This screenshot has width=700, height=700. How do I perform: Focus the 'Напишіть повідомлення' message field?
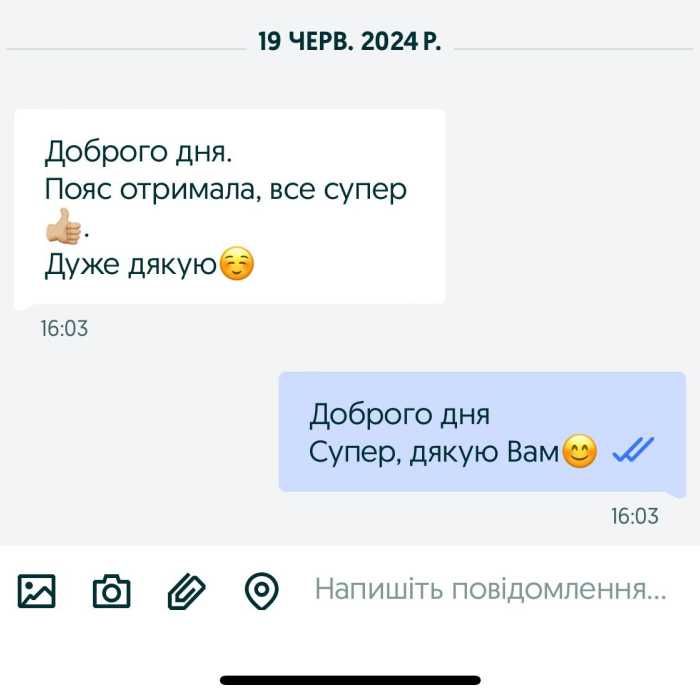490,590
